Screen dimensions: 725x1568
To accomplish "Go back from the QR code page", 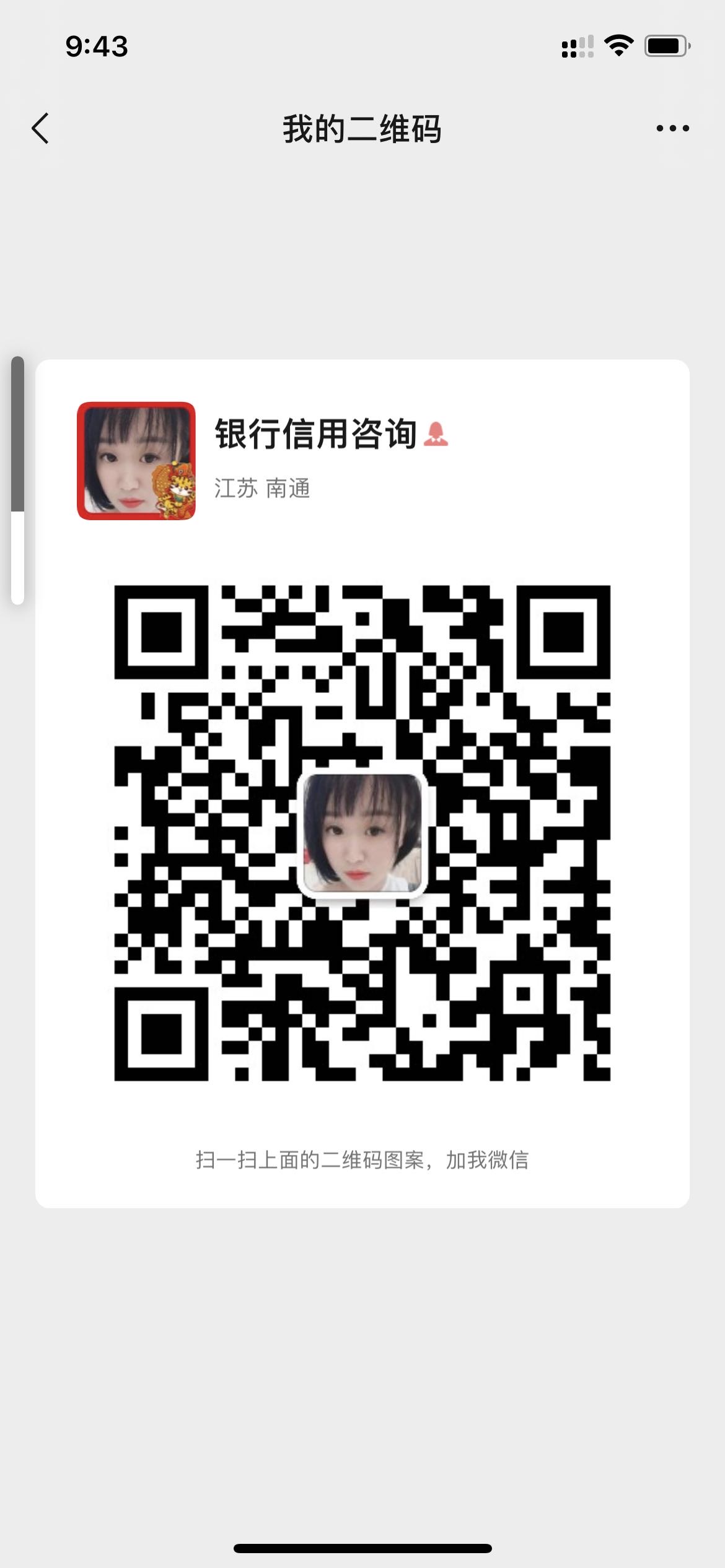I will 40,129.
